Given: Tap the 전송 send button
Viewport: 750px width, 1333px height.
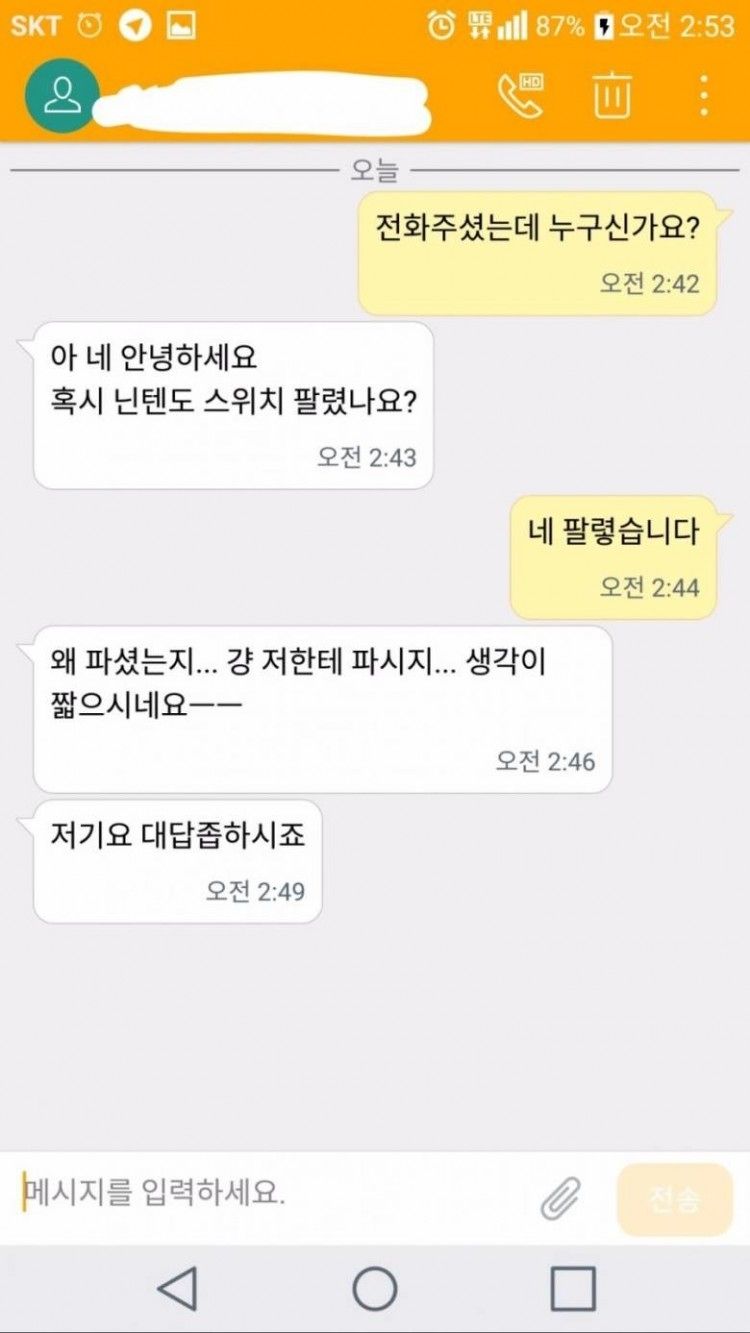Looking at the screenshot, I should (x=675, y=1199).
